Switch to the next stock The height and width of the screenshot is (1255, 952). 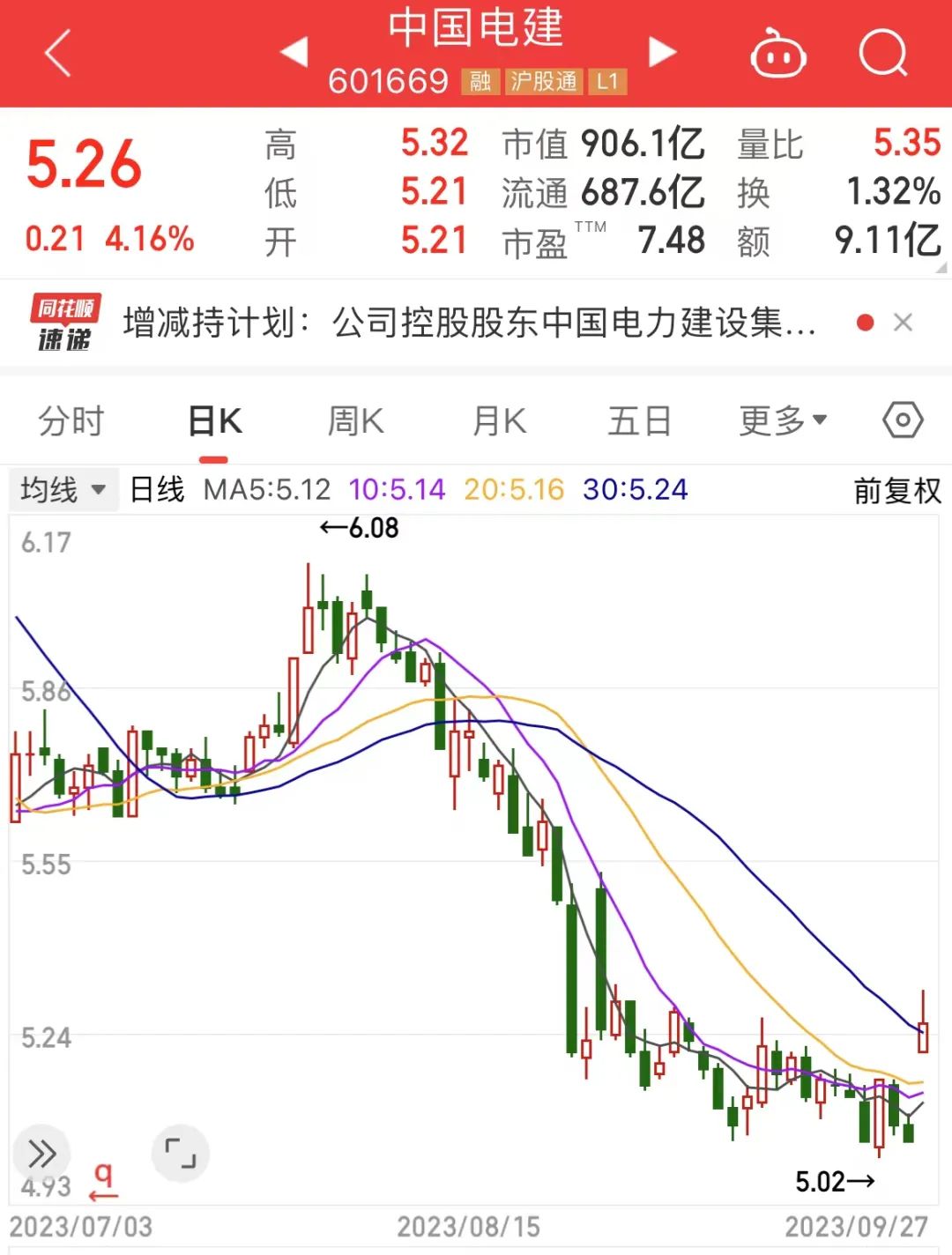[x=662, y=52]
